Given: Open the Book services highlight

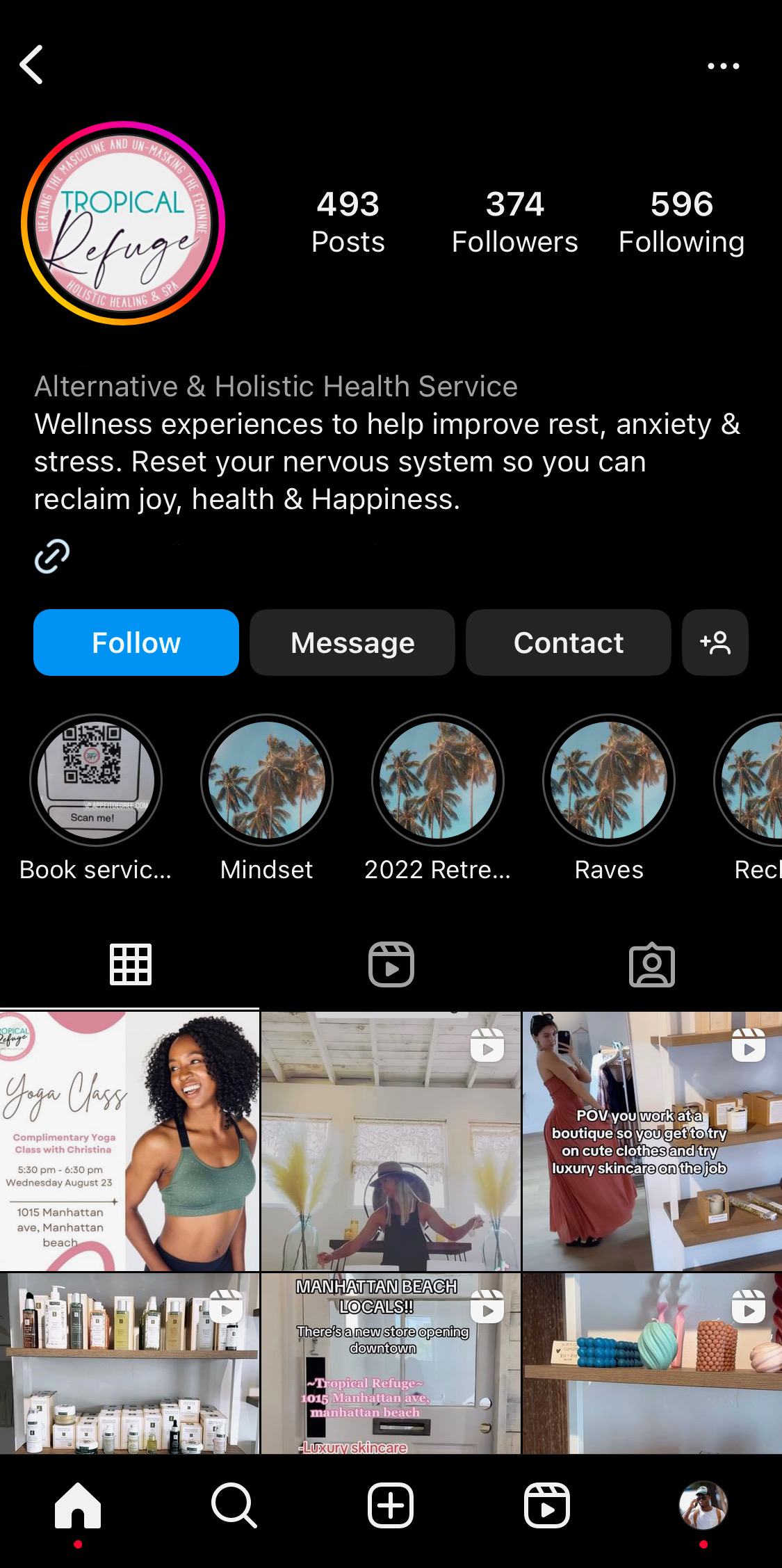Looking at the screenshot, I should pyautogui.click(x=96, y=780).
